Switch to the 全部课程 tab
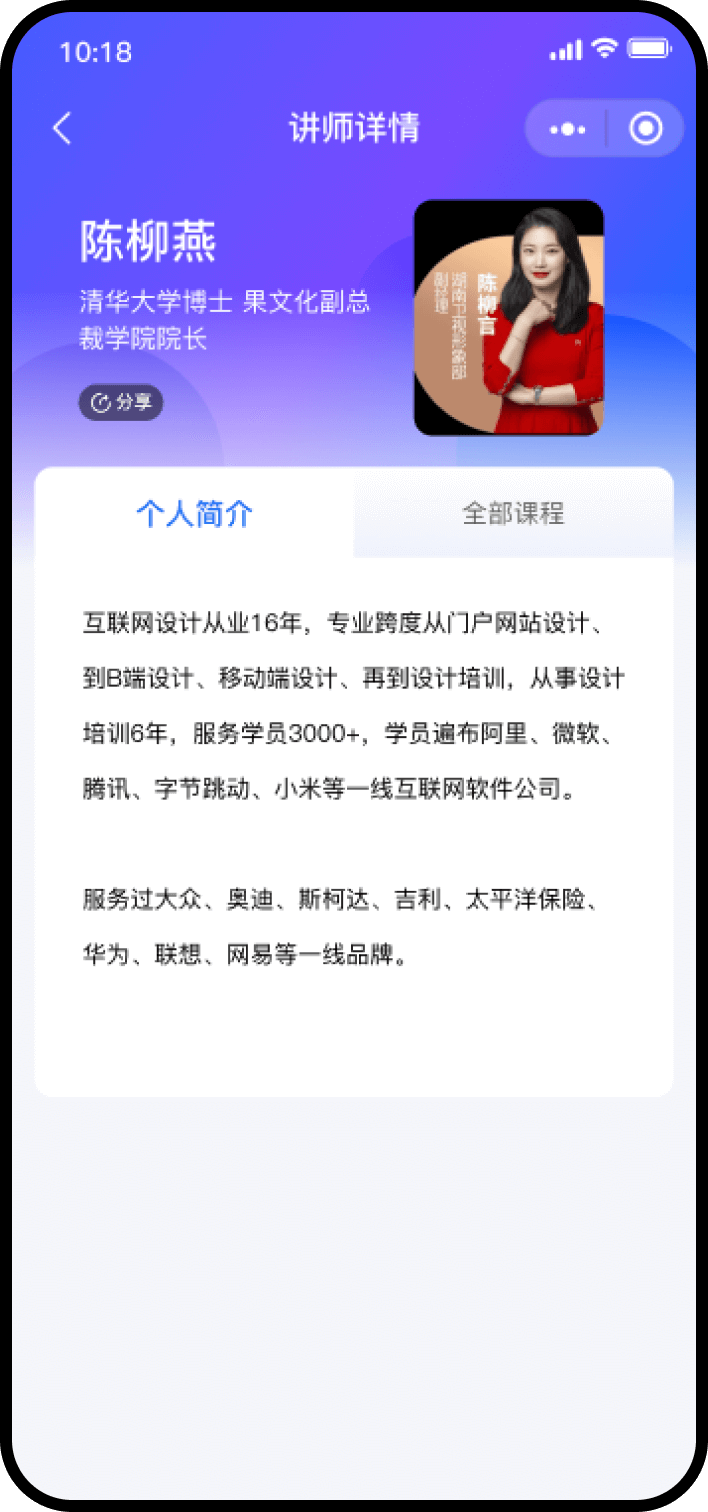The width and height of the screenshot is (708, 1512). click(513, 514)
